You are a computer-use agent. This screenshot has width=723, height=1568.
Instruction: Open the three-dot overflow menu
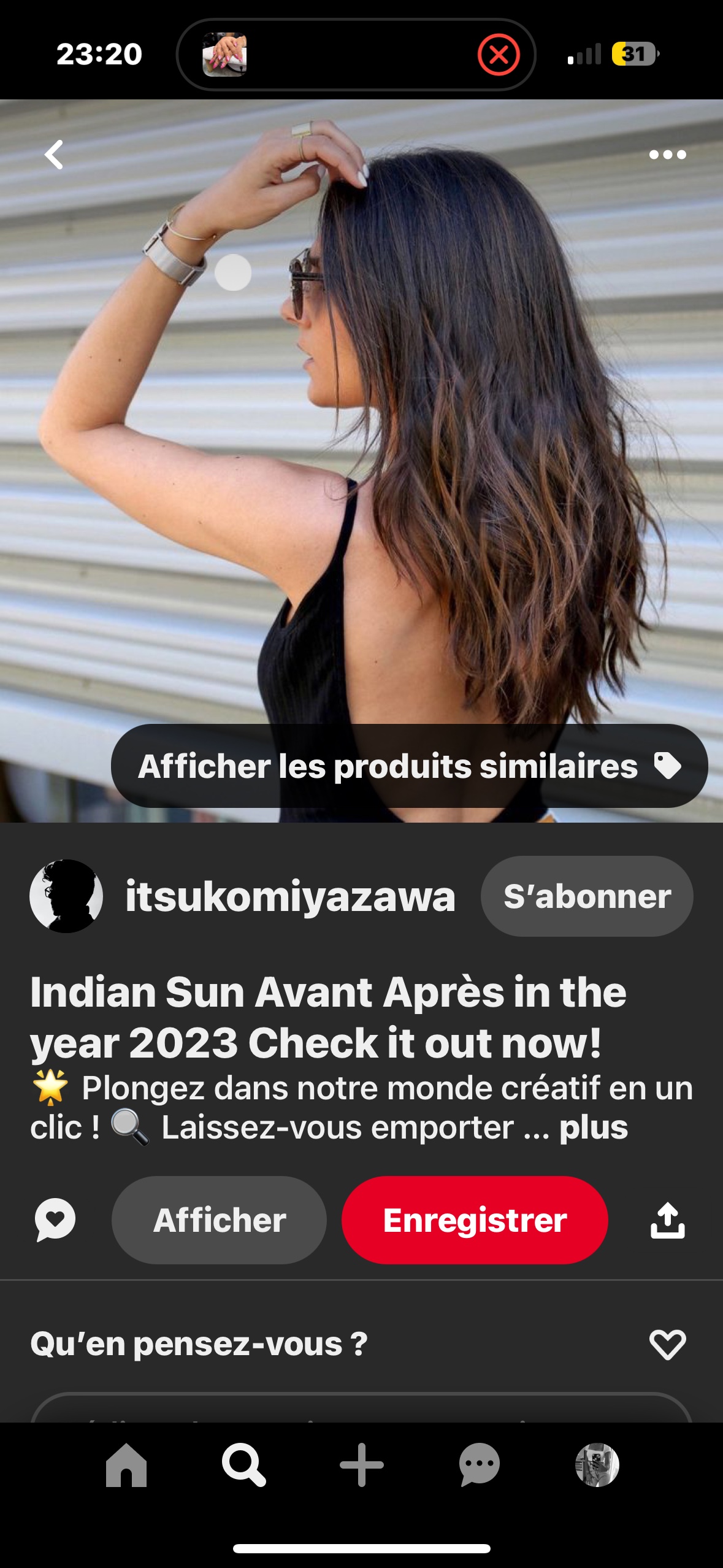coord(667,155)
